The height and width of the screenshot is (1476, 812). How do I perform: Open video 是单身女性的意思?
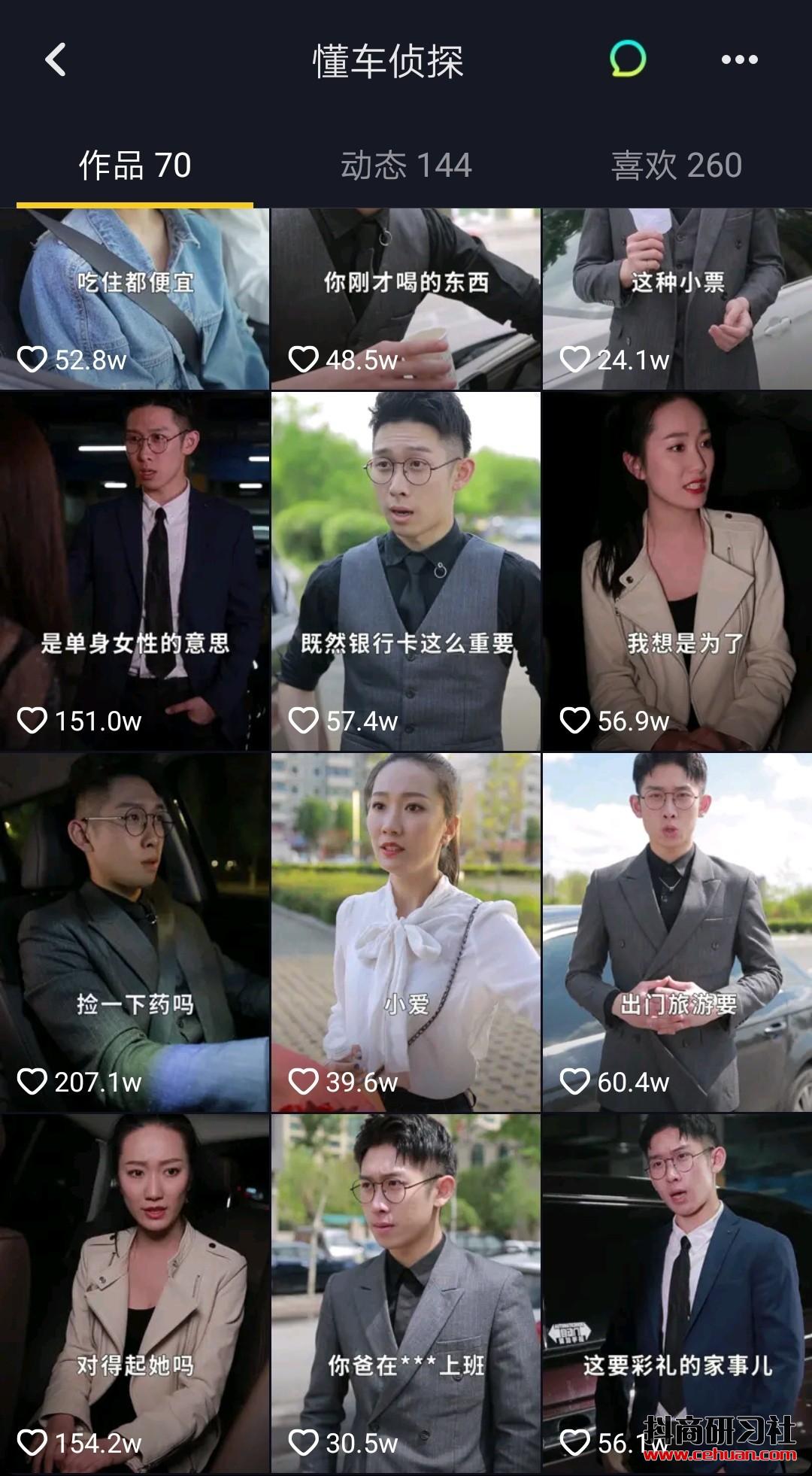(x=135, y=572)
